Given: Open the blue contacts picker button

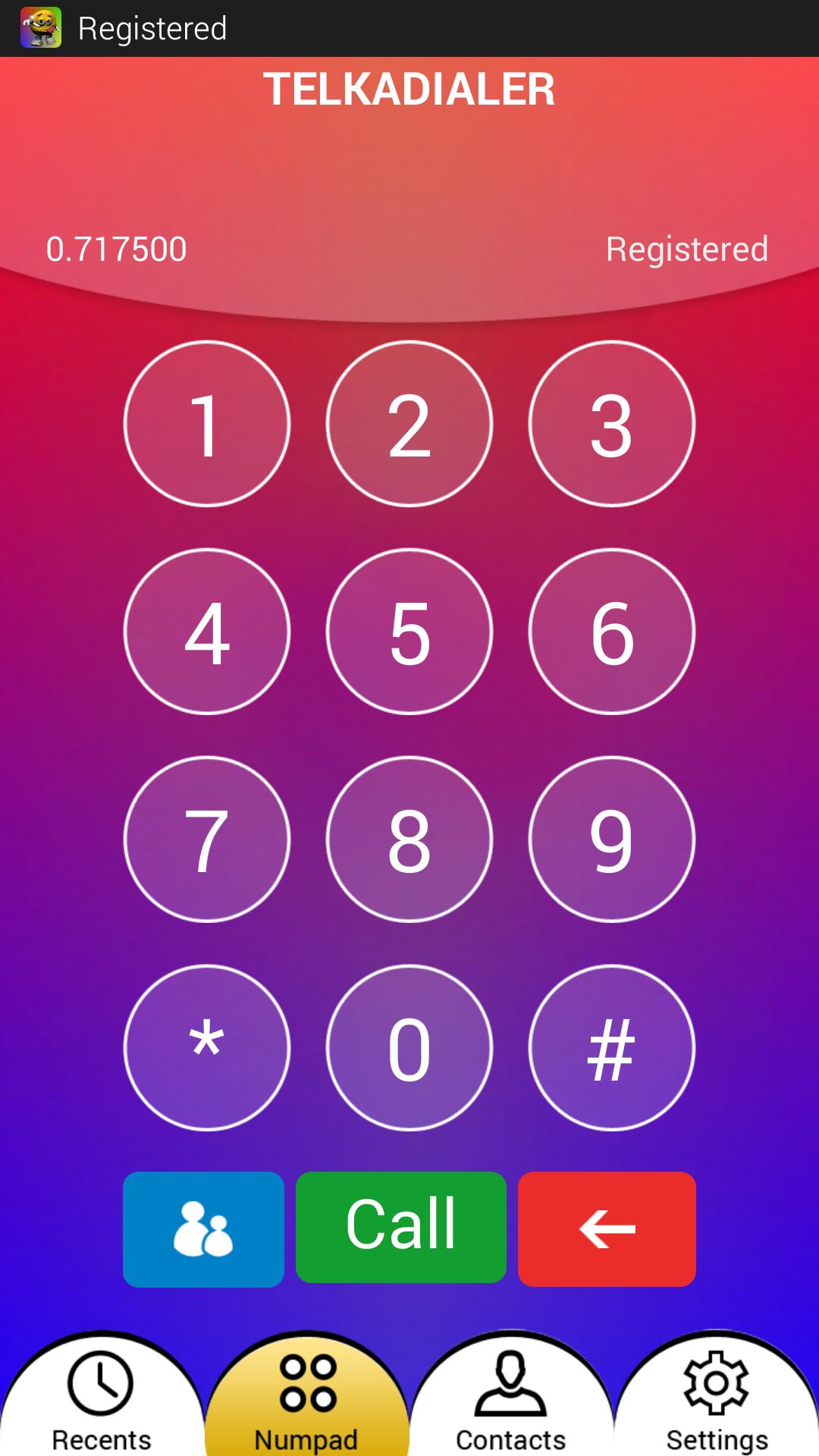Looking at the screenshot, I should point(203,1228).
